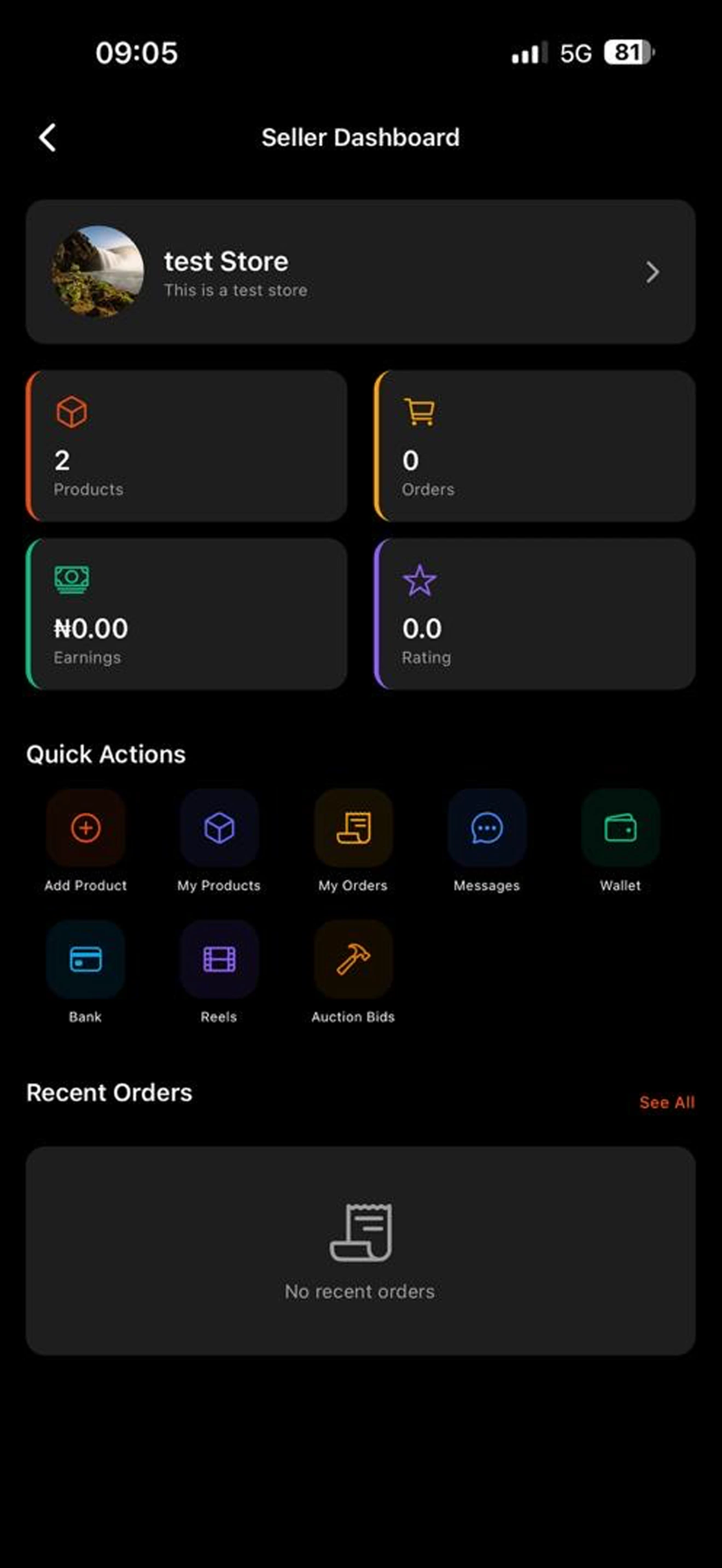The image size is (722, 1568).
Task: Select the Orders cart icon
Action: pos(419,412)
